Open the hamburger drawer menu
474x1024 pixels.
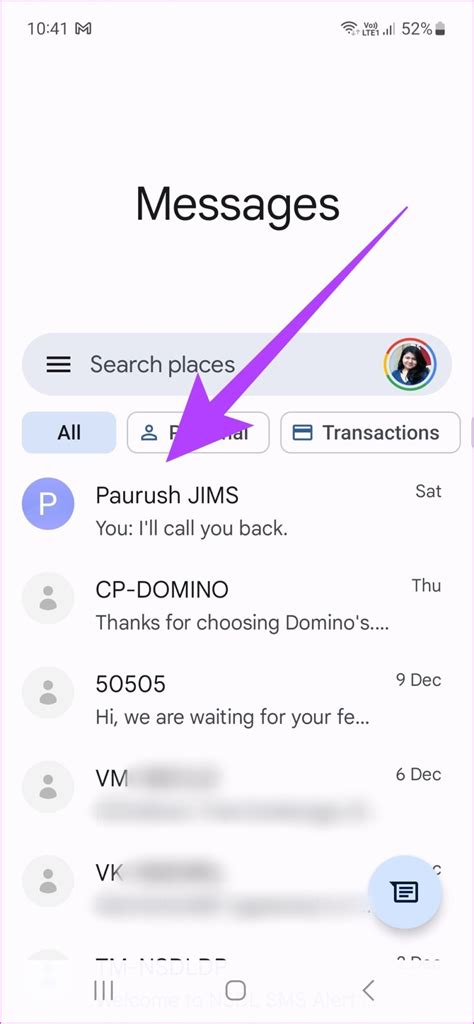click(x=58, y=364)
